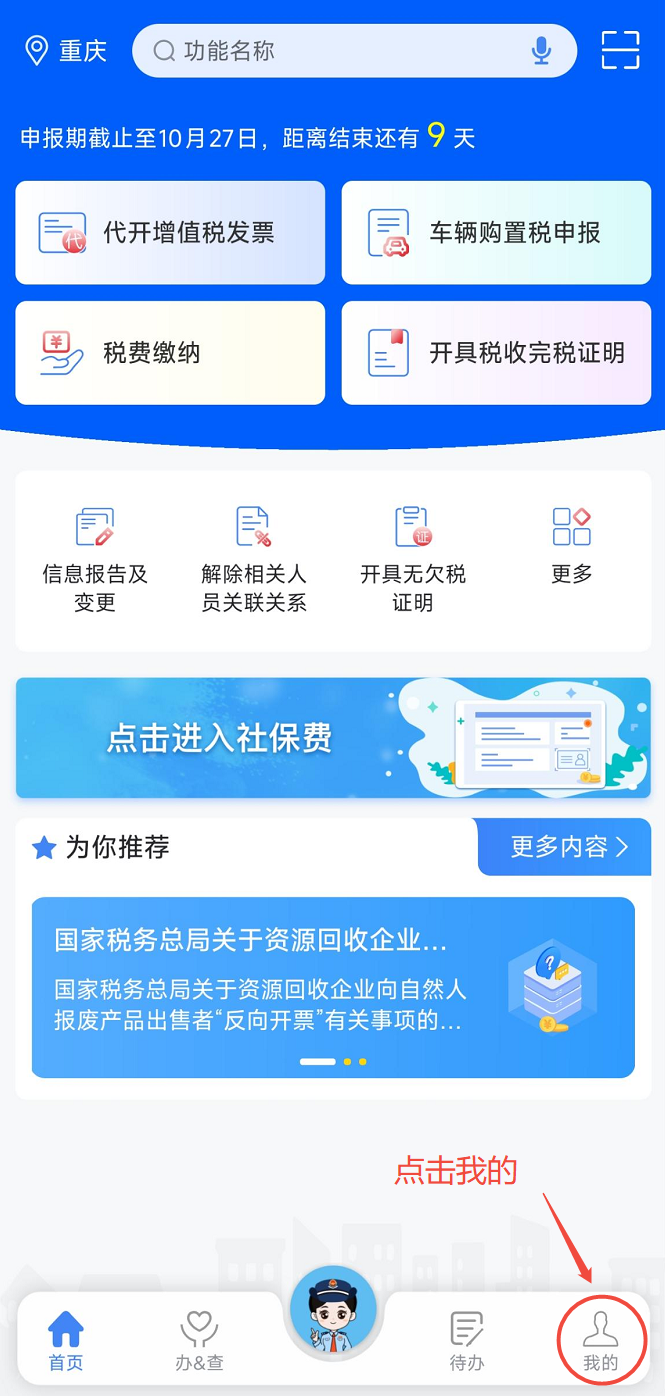
Task: Open the QR code scanner
Action: (x=620, y=51)
